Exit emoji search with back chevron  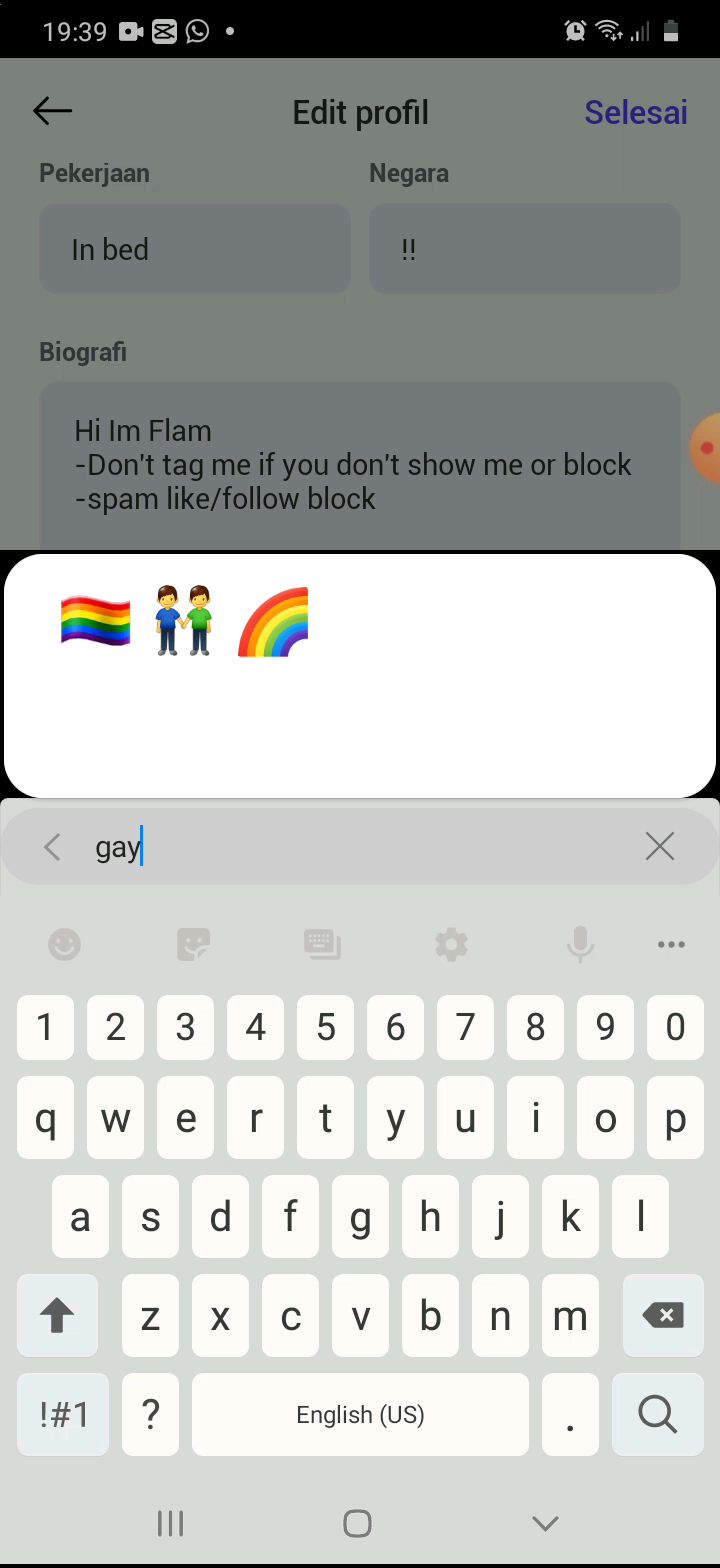[x=53, y=847]
